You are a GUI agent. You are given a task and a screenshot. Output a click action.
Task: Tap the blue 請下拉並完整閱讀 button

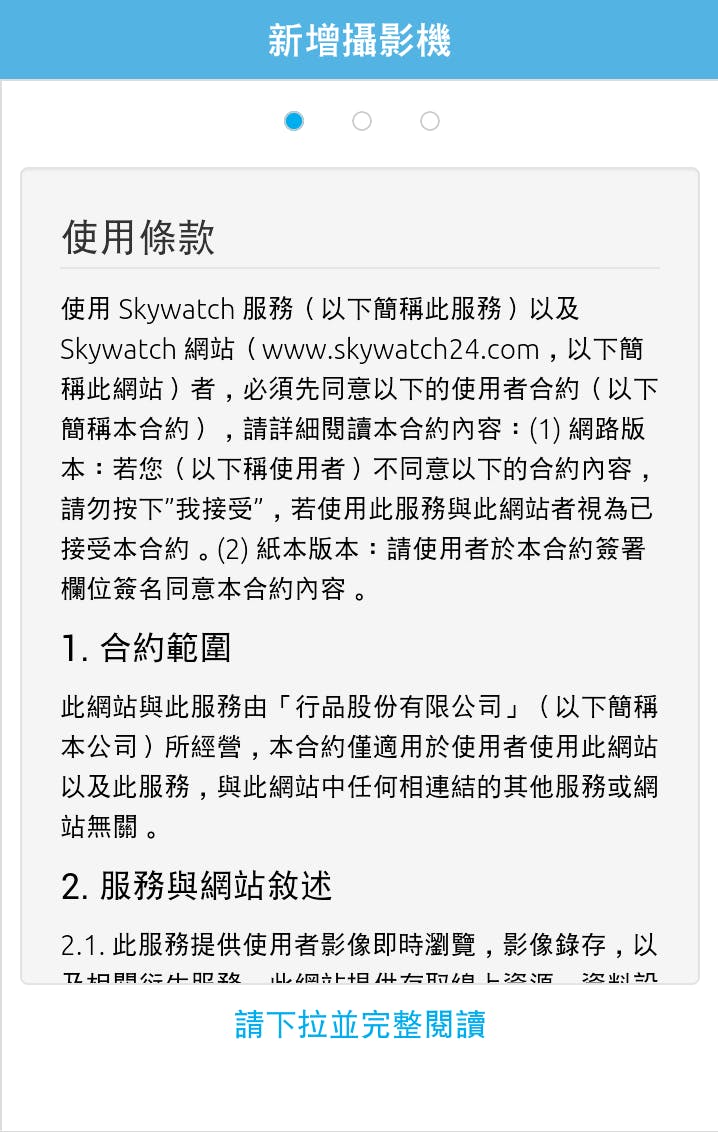click(360, 1025)
